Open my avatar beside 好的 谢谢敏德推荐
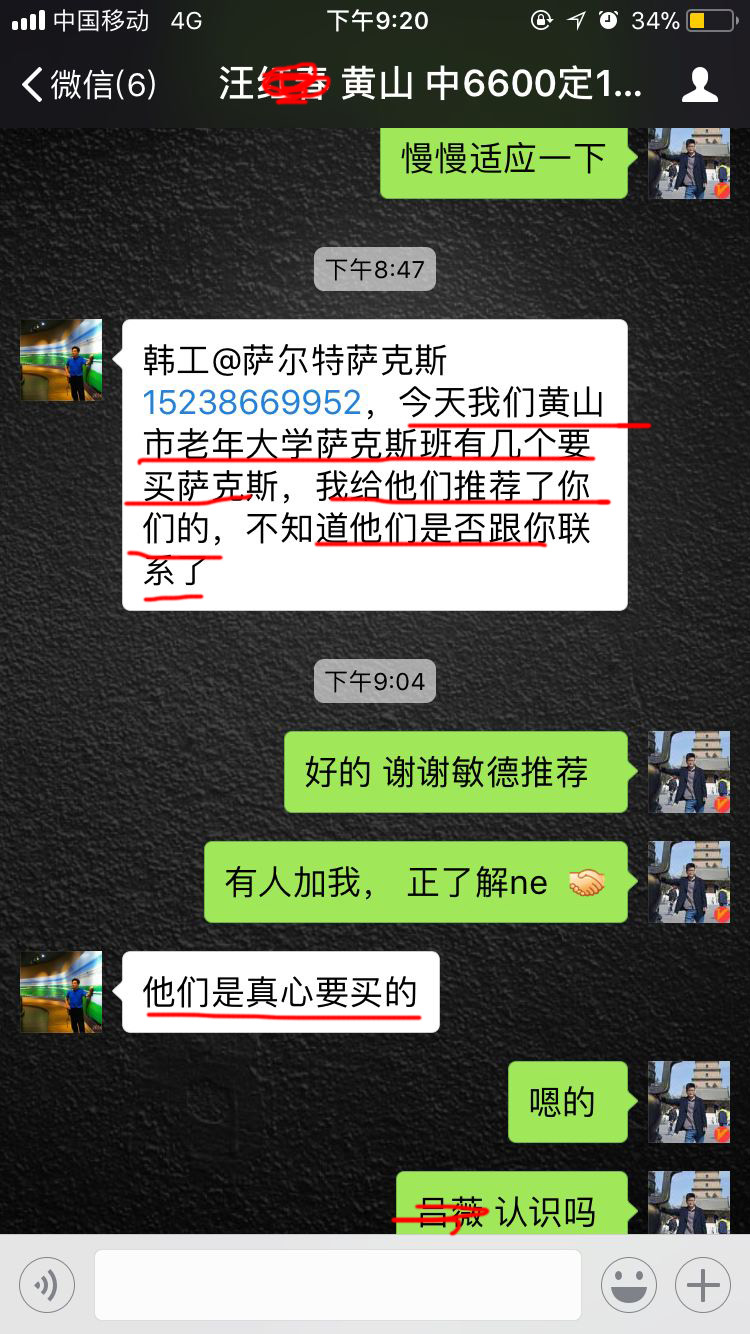Screen dimensions: 750x1334 coord(689,771)
